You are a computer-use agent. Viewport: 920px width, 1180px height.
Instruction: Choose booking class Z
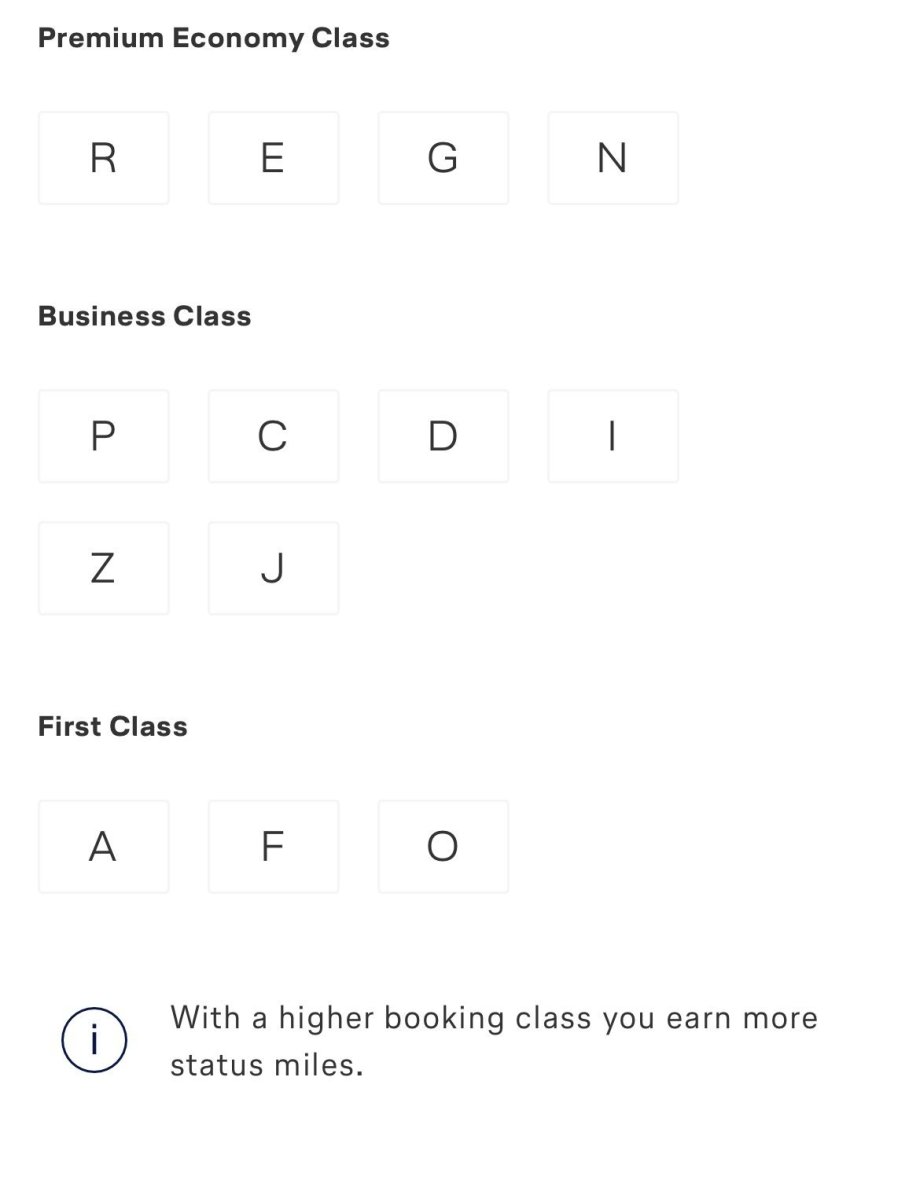(x=103, y=568)
